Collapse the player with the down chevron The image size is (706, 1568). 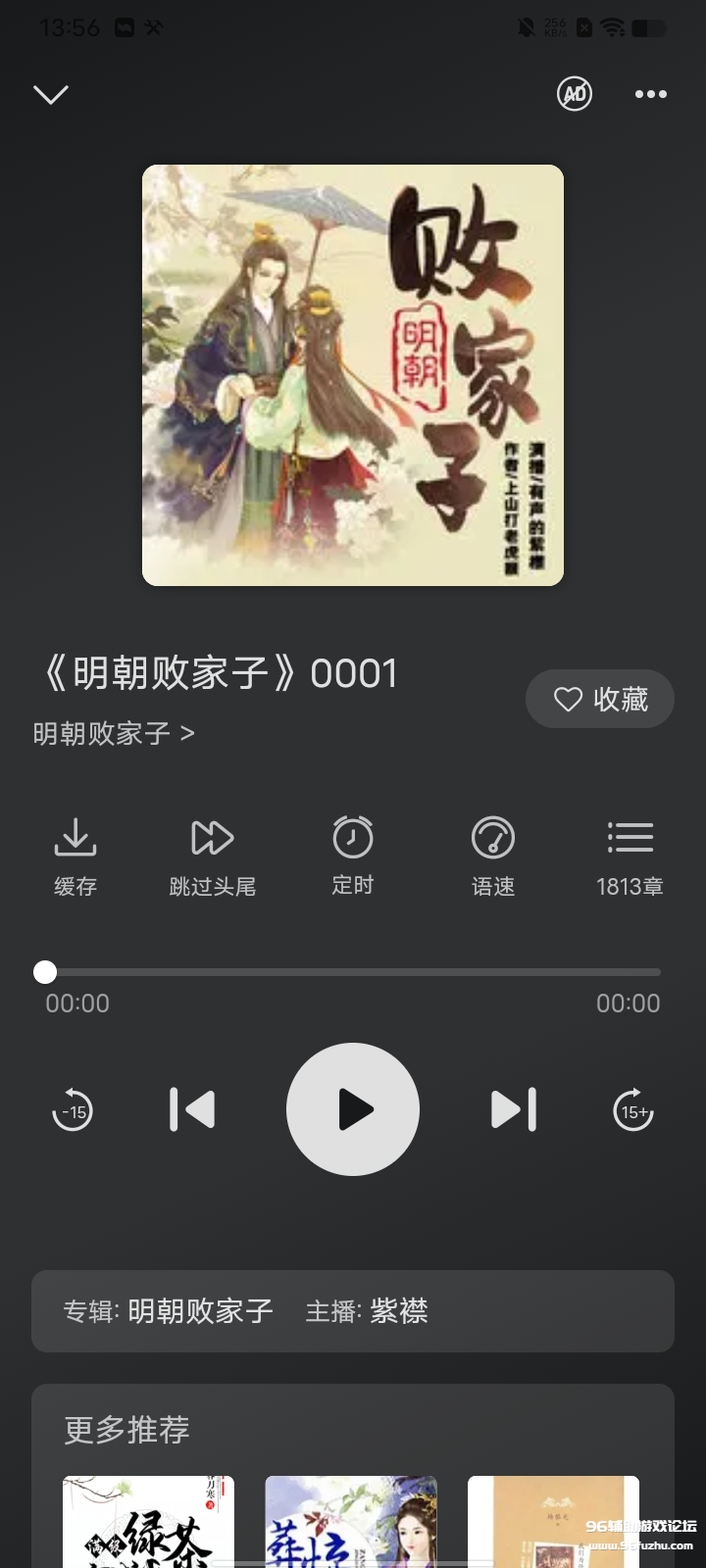click(x=50, y=94)
